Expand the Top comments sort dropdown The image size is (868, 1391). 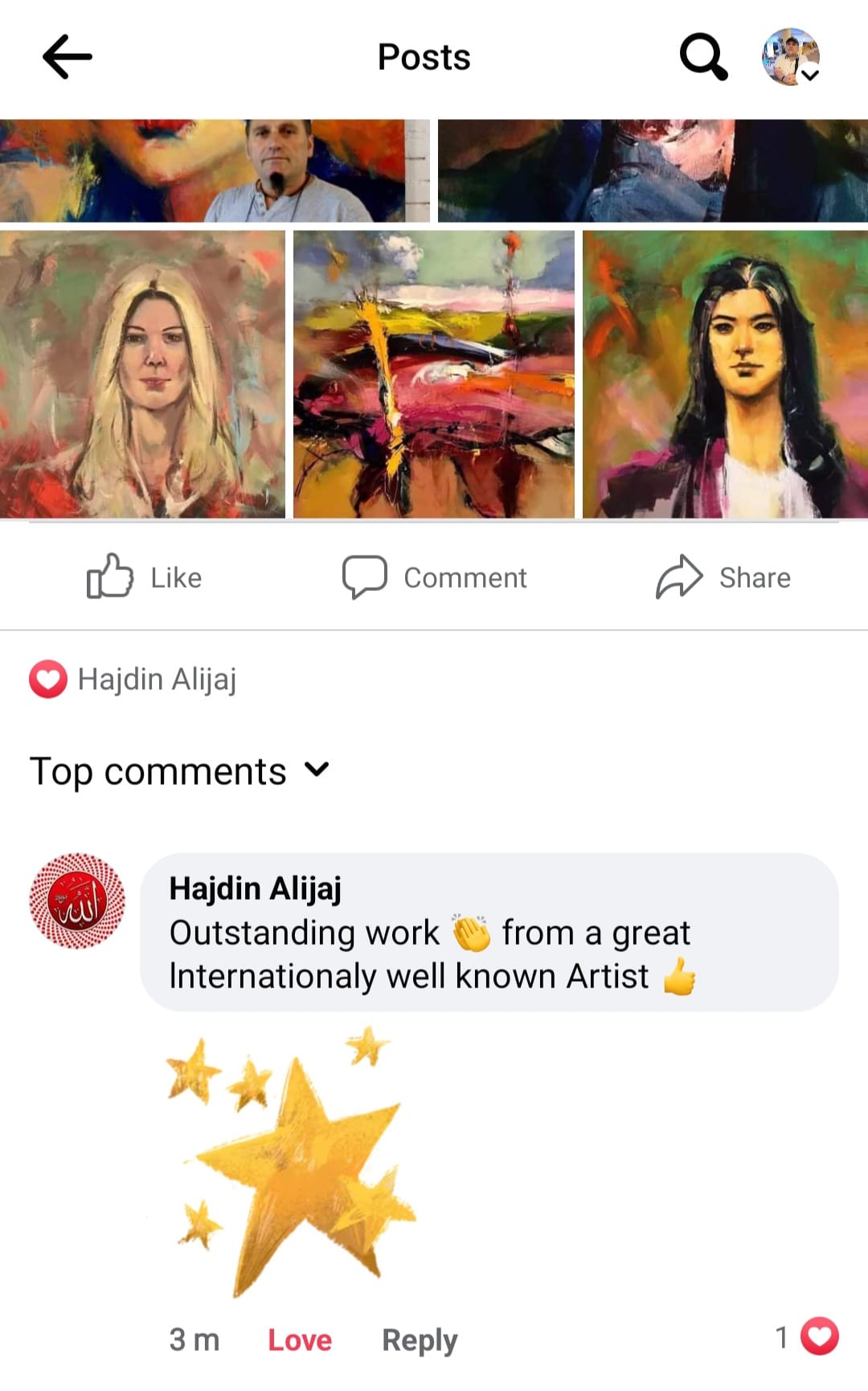tap(179, 771)
